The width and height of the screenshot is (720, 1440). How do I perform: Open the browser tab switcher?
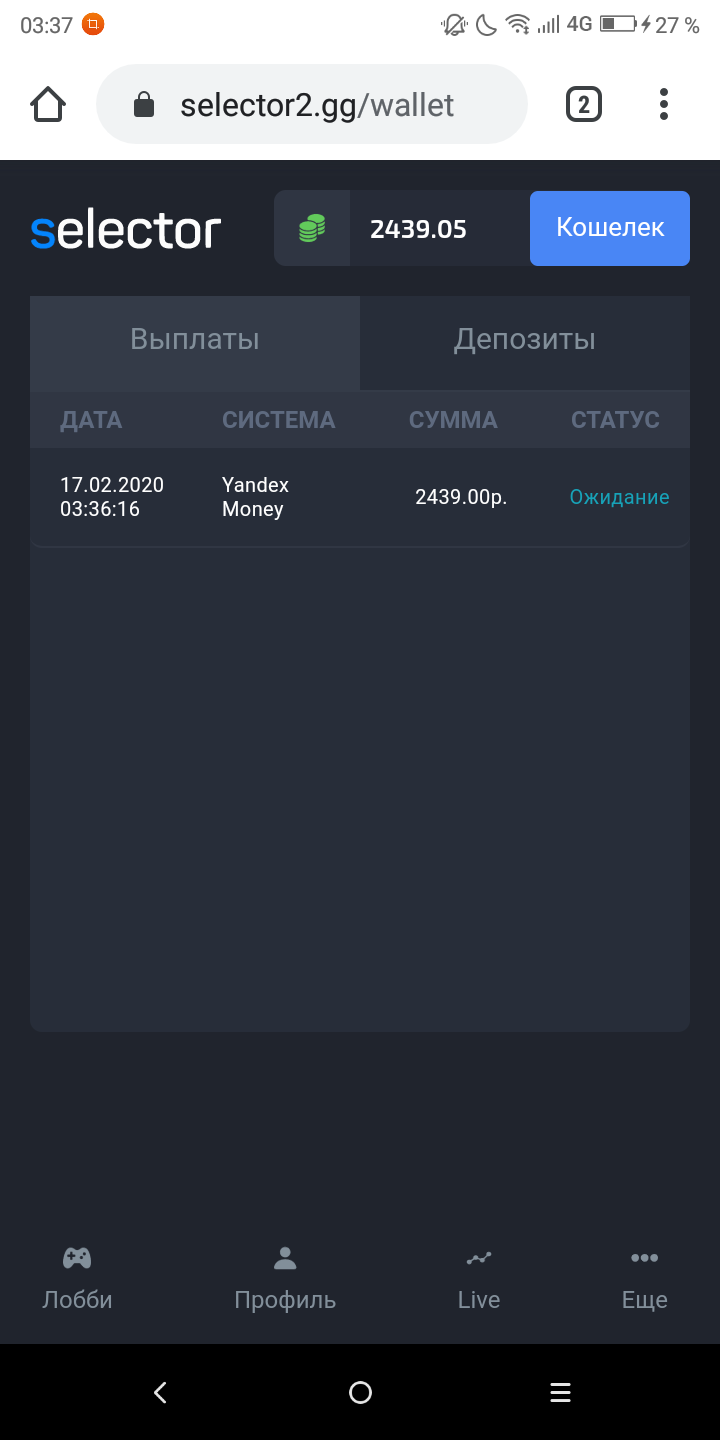[x=584, y=104]
